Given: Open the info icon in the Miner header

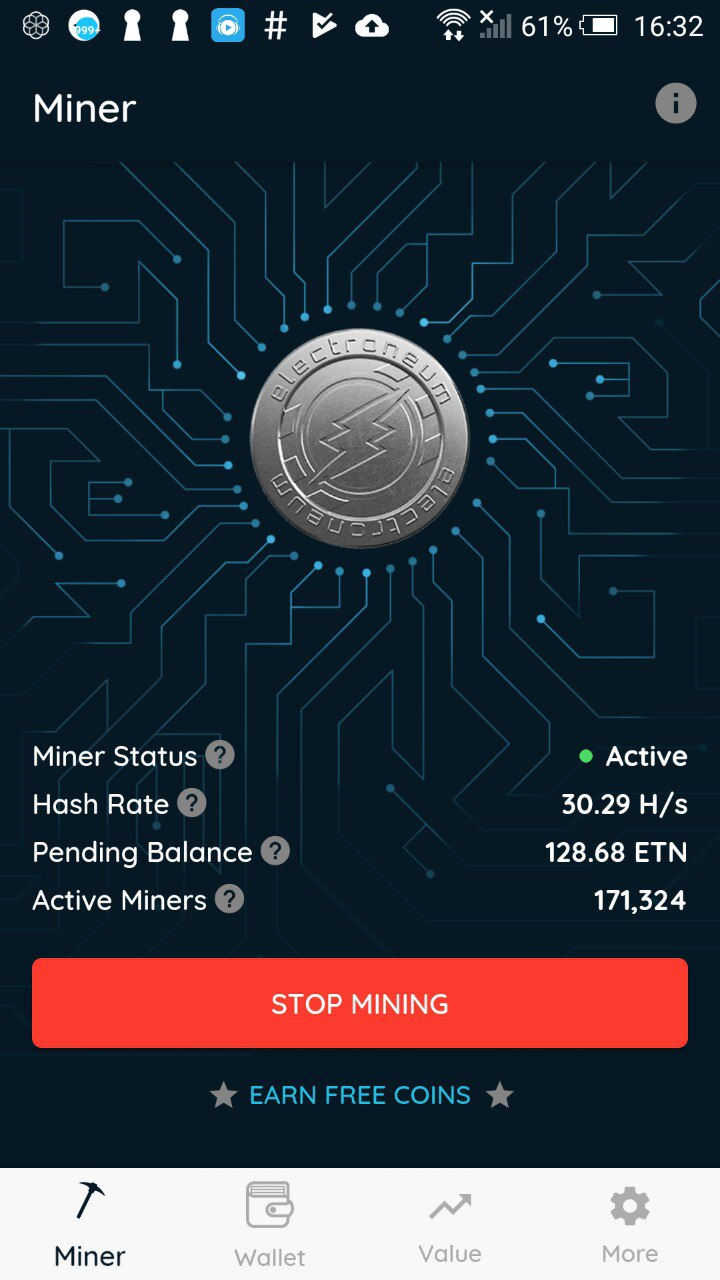Looking at the screenshot, I should (x=675, y=103).
